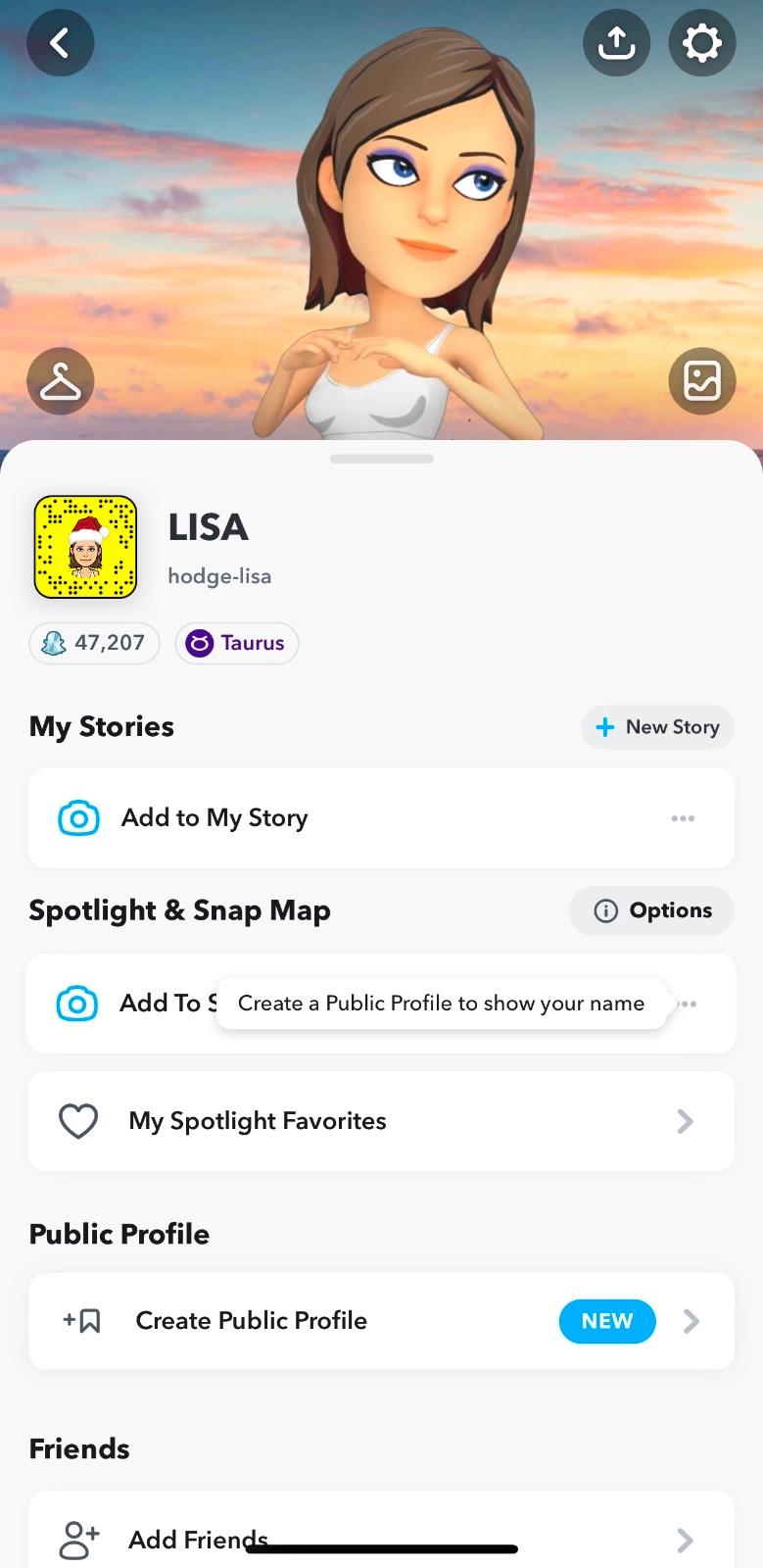This screenshot has height=1568, width=763.
Task: Add to Spotlight via the camera icon
Action: 77,1004
